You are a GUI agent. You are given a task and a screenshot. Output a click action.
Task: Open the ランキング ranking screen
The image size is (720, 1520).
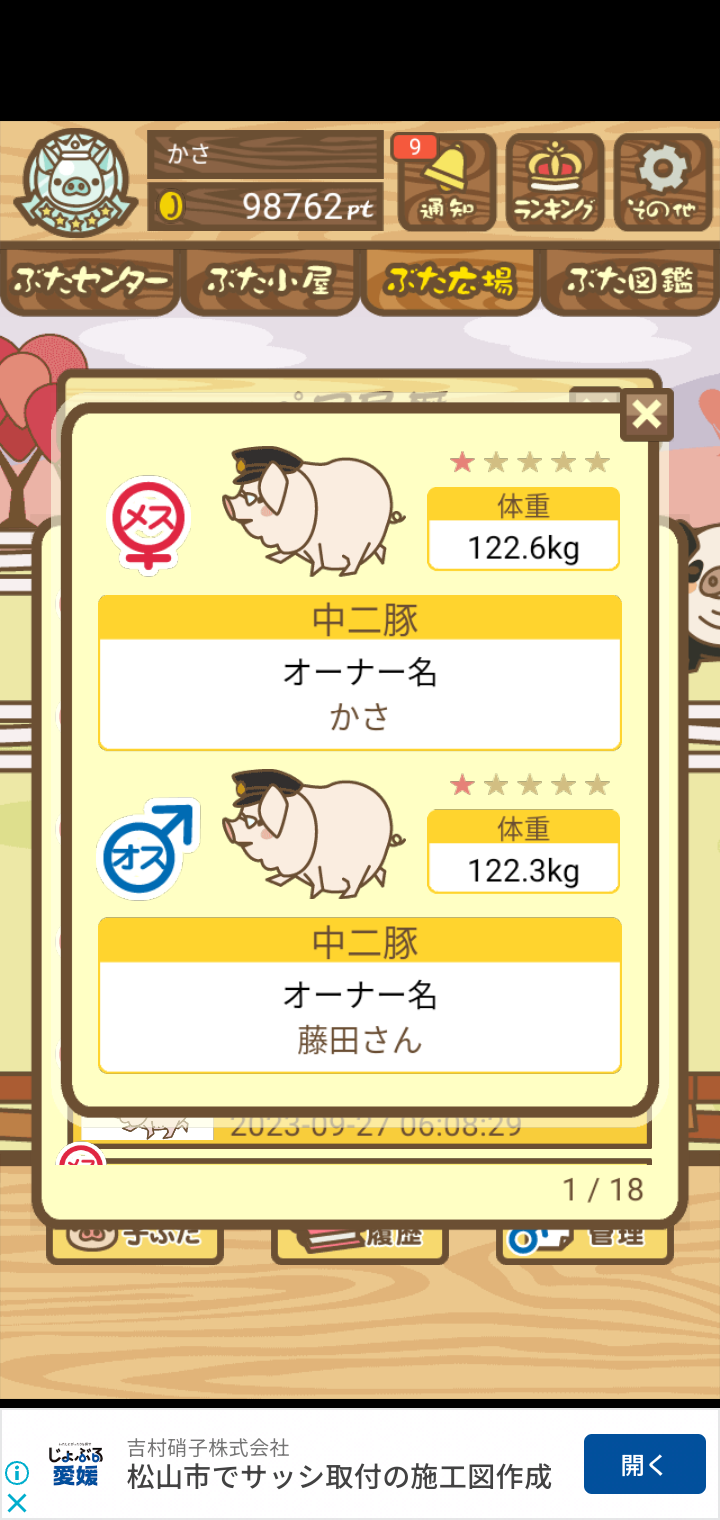(554, 183)
